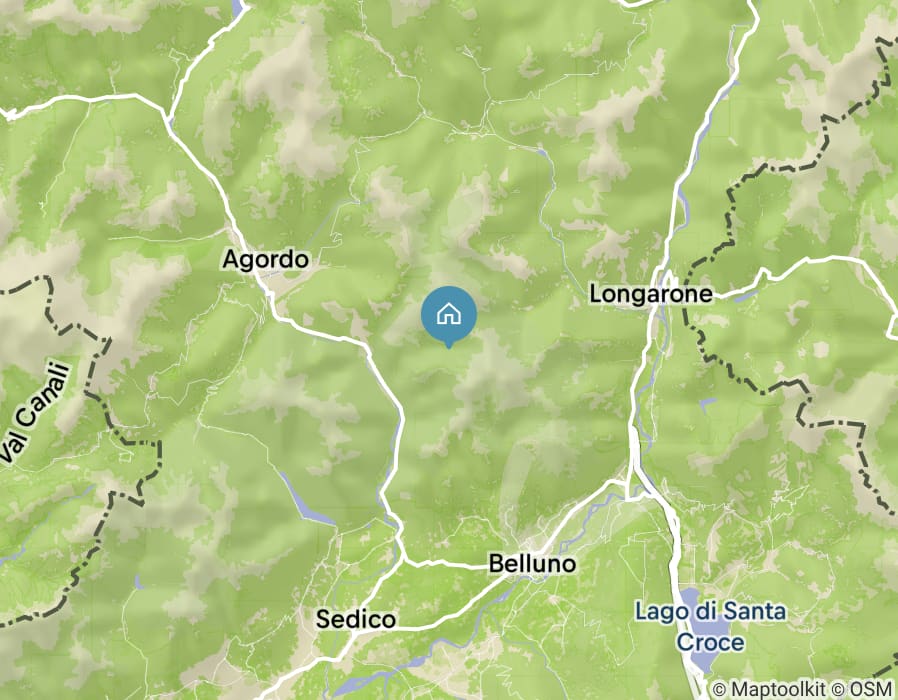Open the Maptoolkit attribution link
Viewport: 898px width, 700px height.
[784, 689]
